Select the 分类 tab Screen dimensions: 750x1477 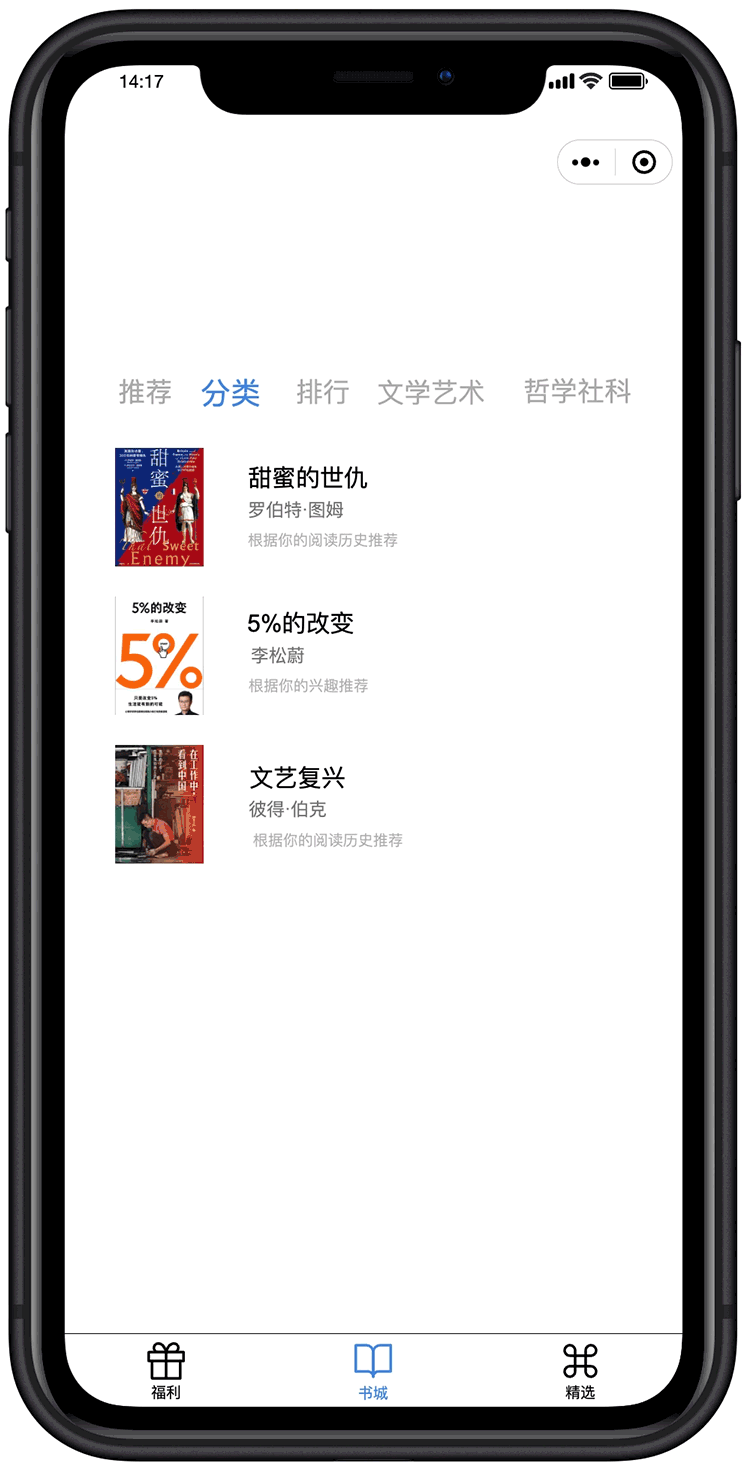point(231,393)
